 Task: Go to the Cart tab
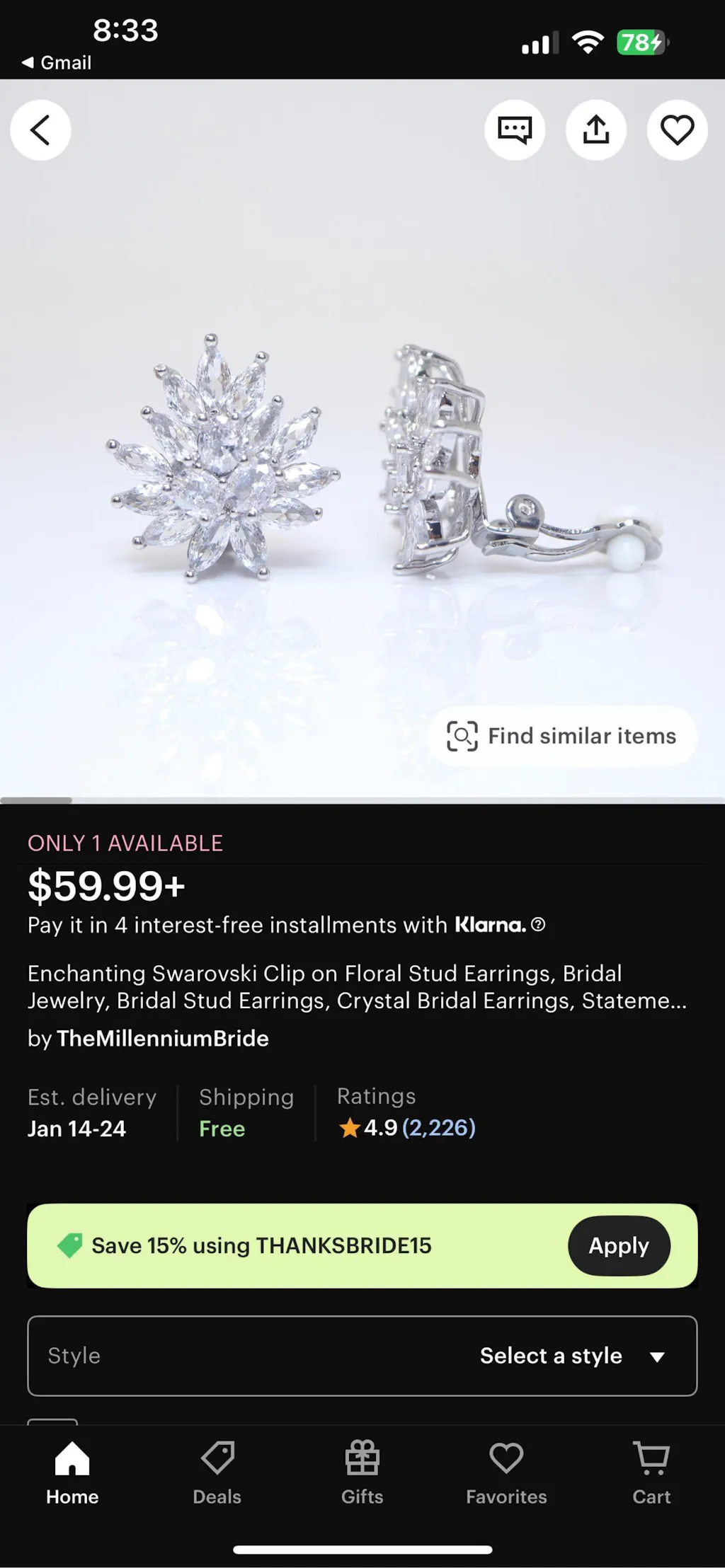[x=651, y=1473]
